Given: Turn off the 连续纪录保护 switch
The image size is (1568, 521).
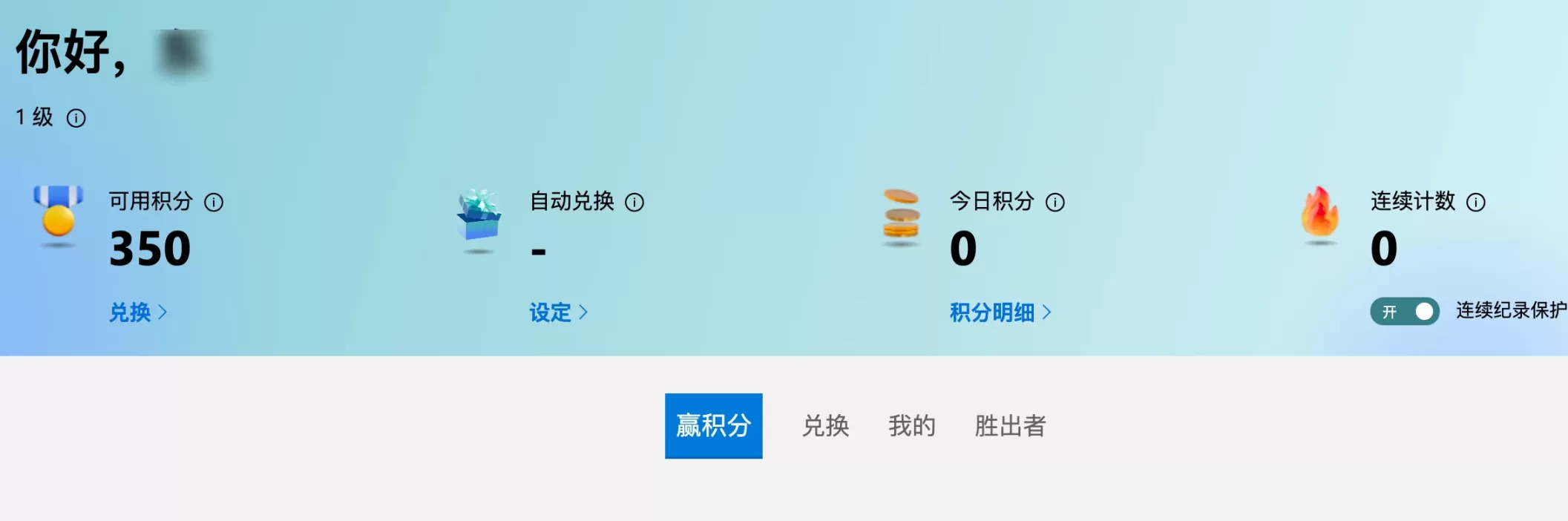Looking at the screenshot, I should point(1404,312).
